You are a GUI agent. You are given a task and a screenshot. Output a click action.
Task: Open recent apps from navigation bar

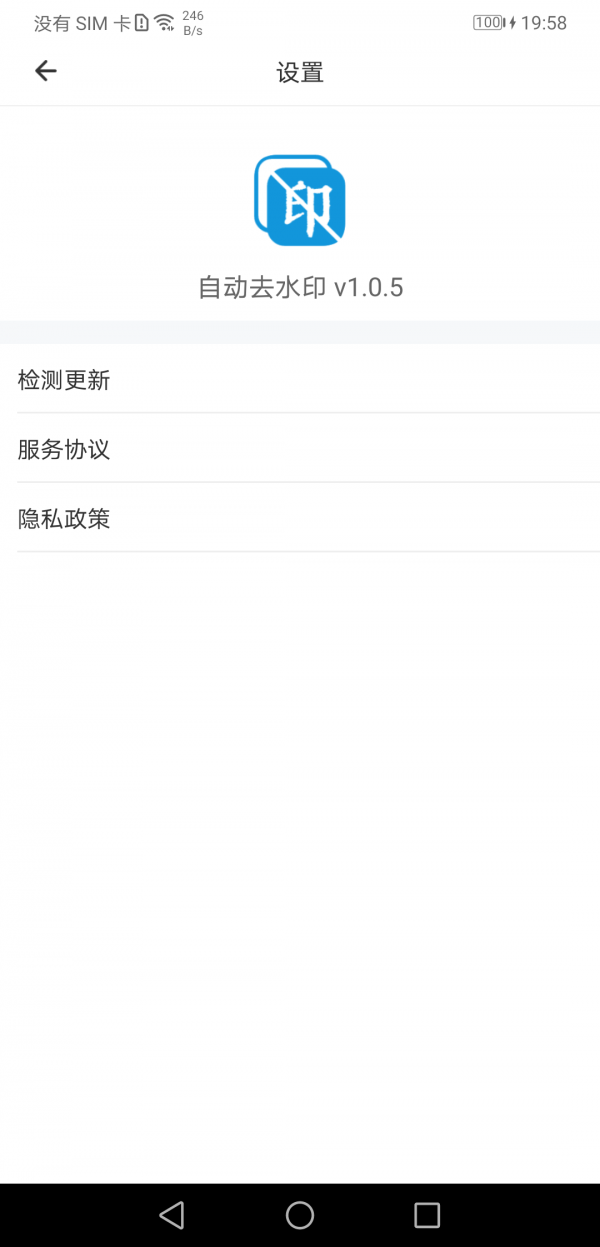click(x=427, y=1215)
